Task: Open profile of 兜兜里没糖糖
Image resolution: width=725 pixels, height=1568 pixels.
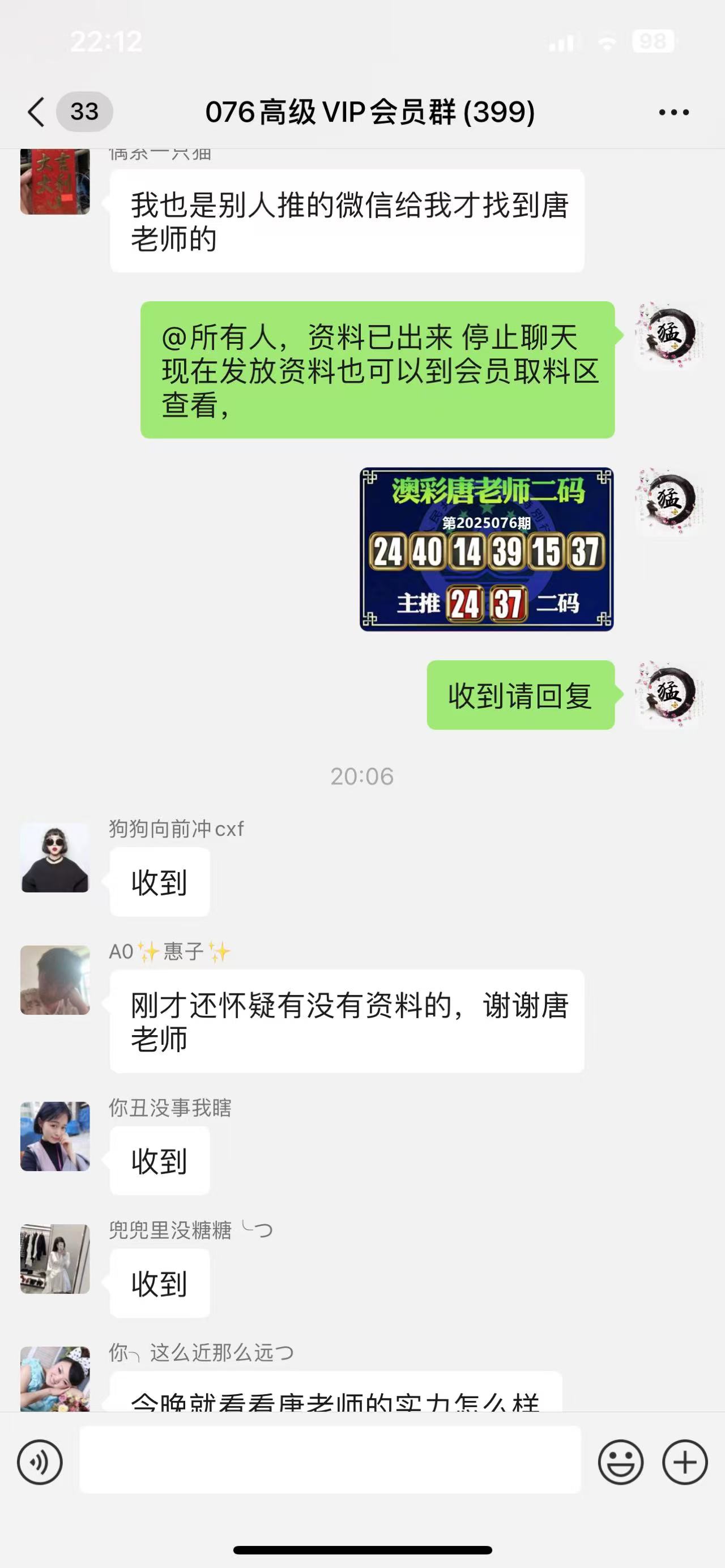Action: [56, 1259]
